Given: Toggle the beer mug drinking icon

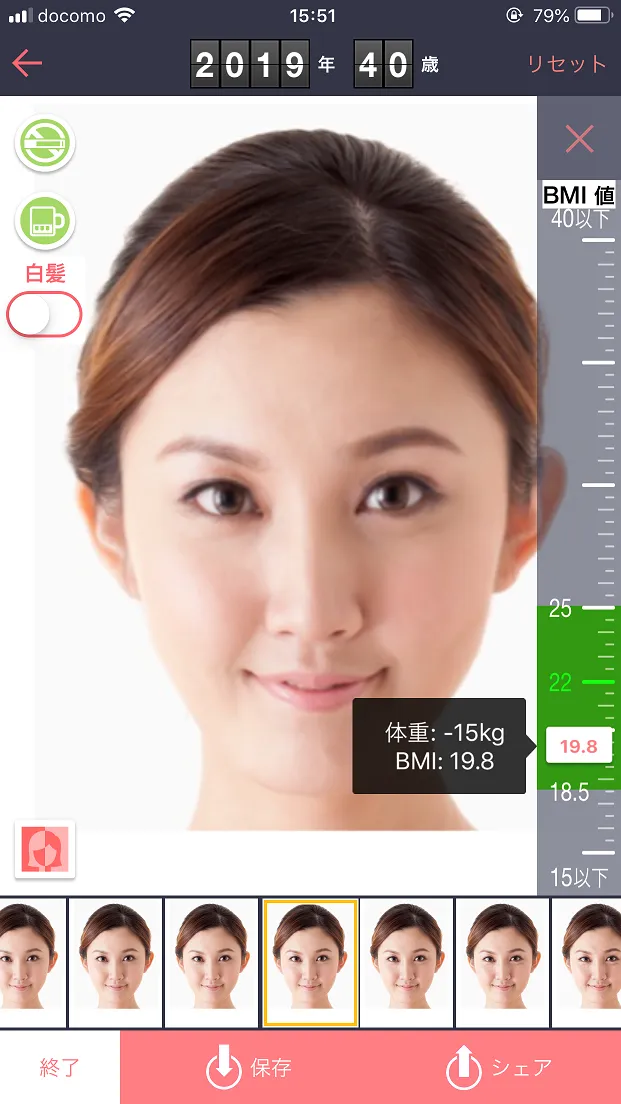Looking at the screenshot, I should 45,221.
